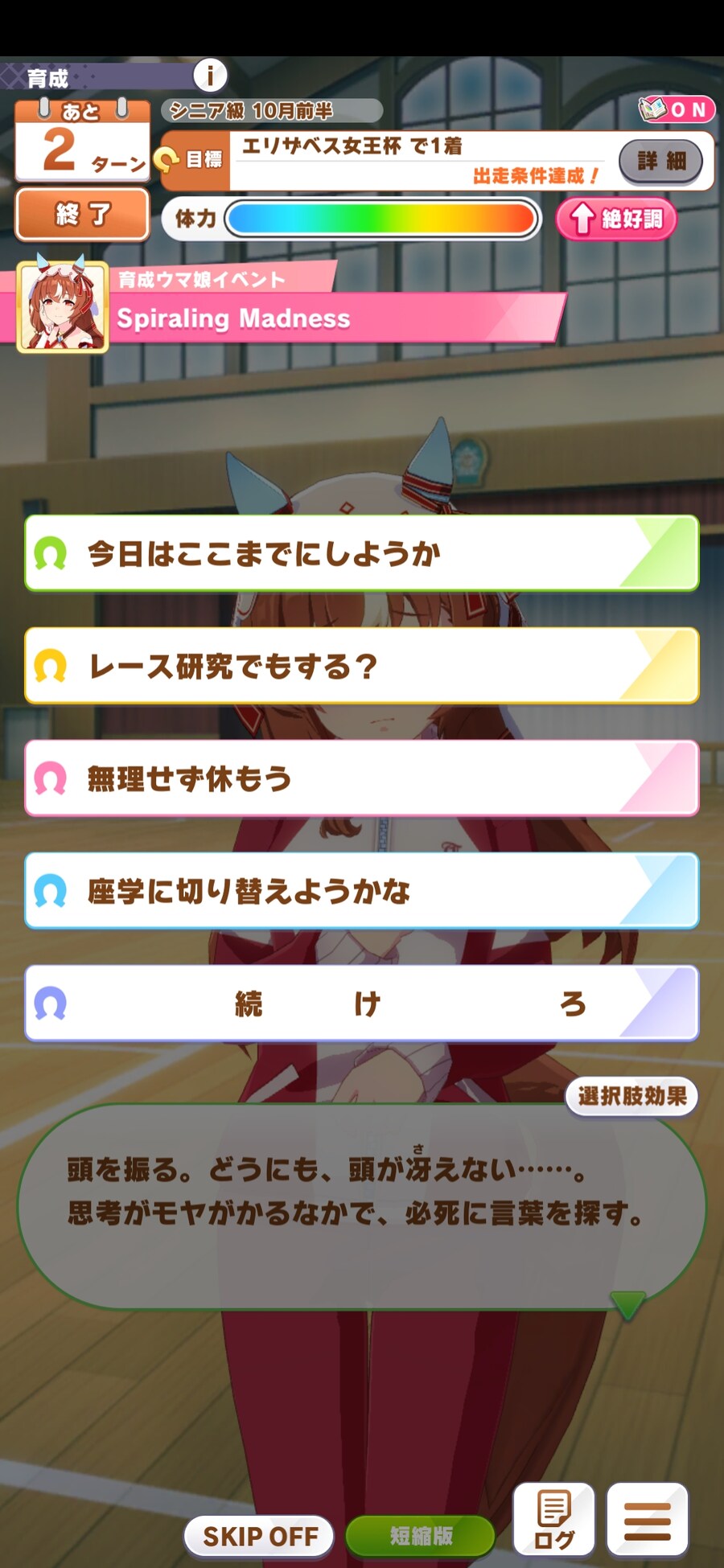
Task: View 選択肢効果 choice effects
Action: tap(631, 1096)
